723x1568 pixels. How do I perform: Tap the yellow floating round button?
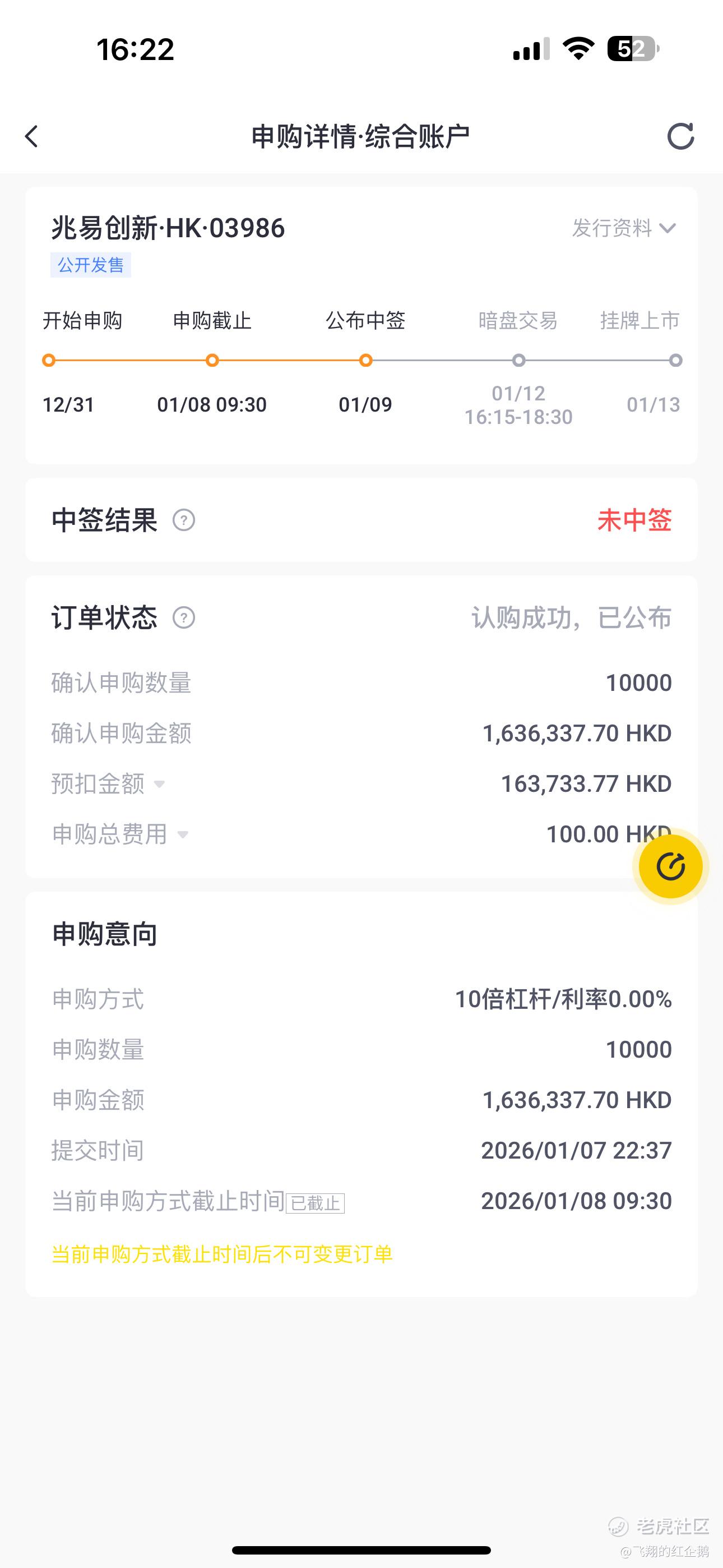pos(671,866)
